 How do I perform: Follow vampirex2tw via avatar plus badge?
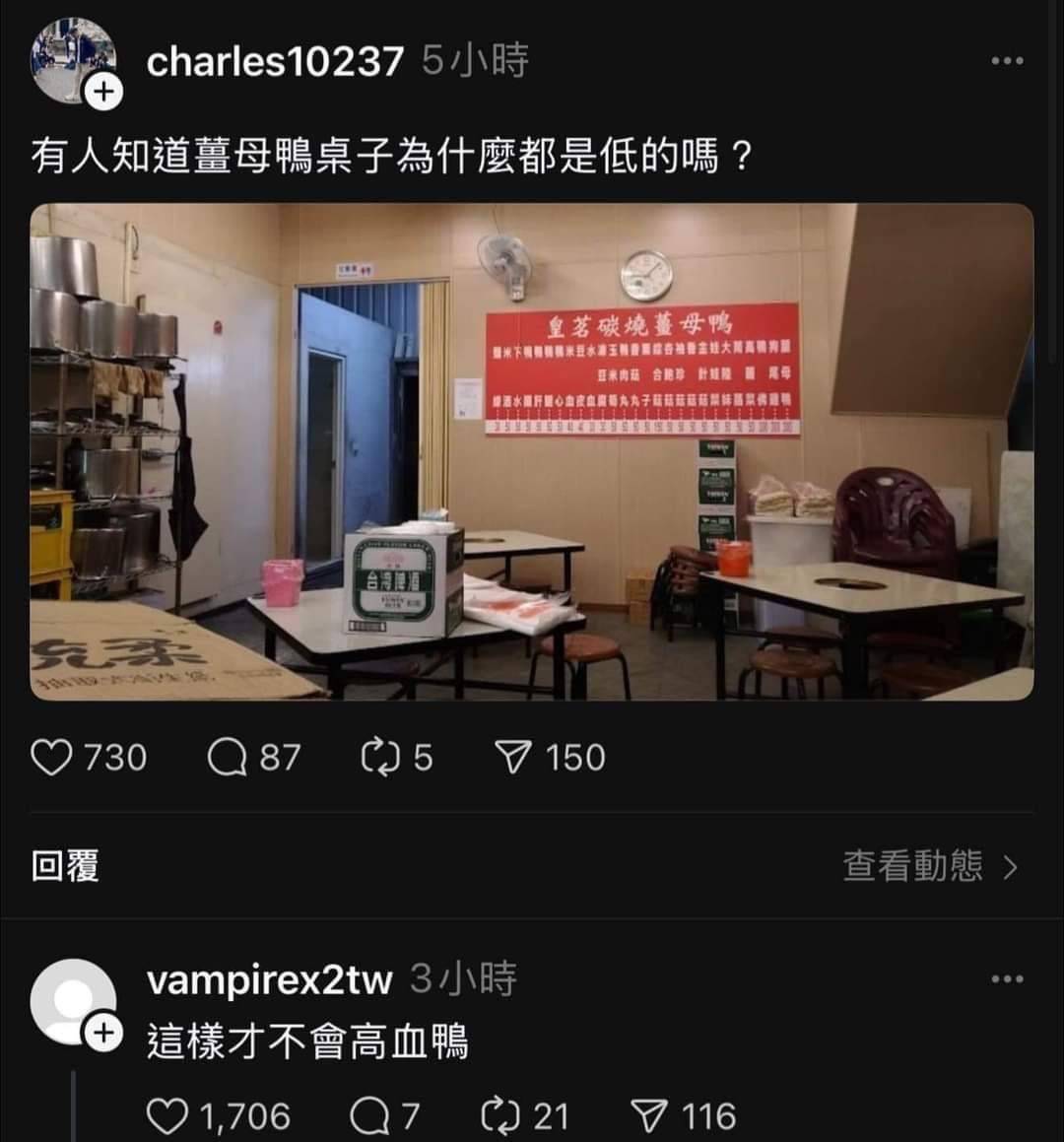click(102, 1034)
